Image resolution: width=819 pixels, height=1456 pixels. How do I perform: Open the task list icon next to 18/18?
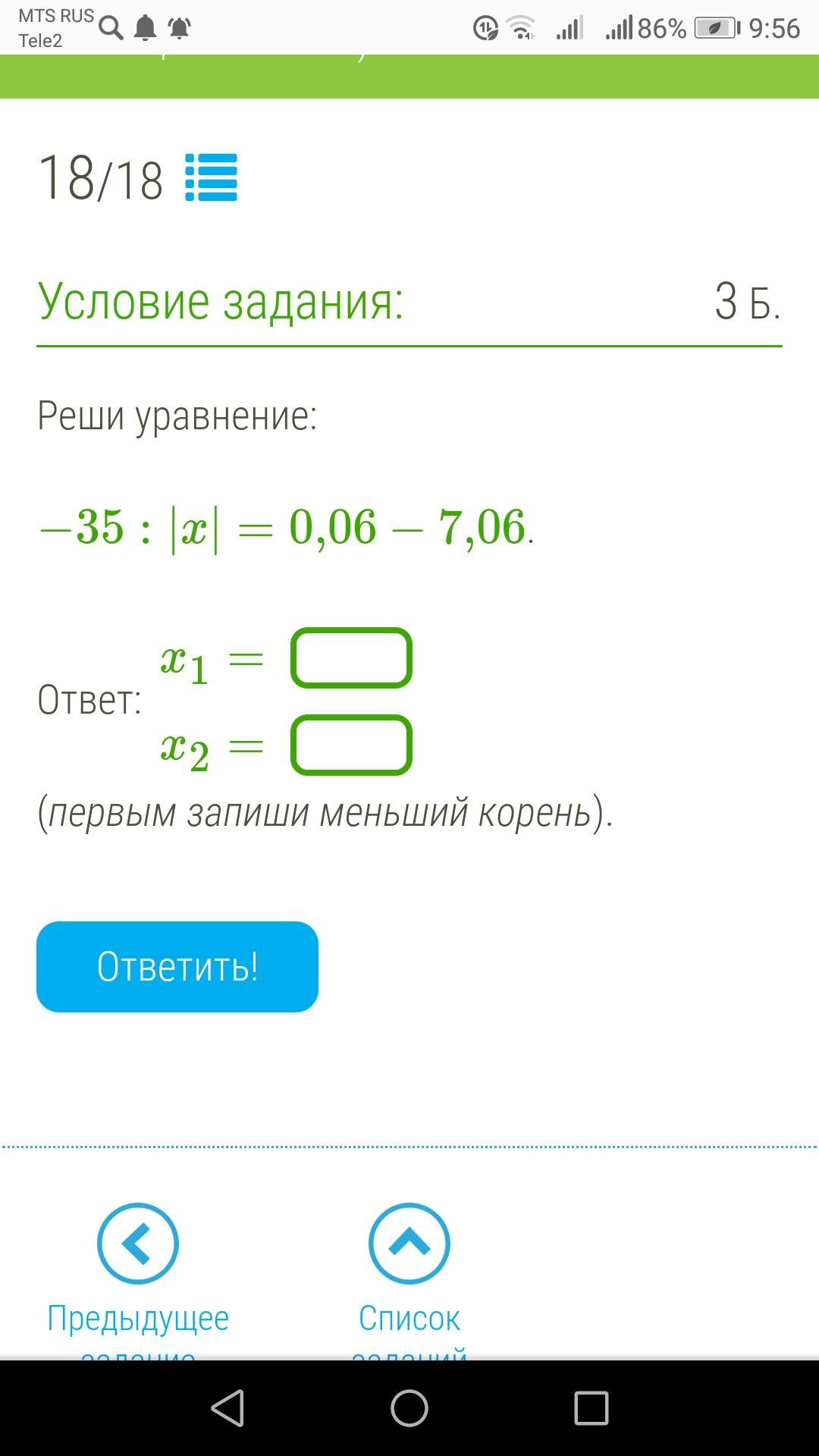[x=211, y=177]
